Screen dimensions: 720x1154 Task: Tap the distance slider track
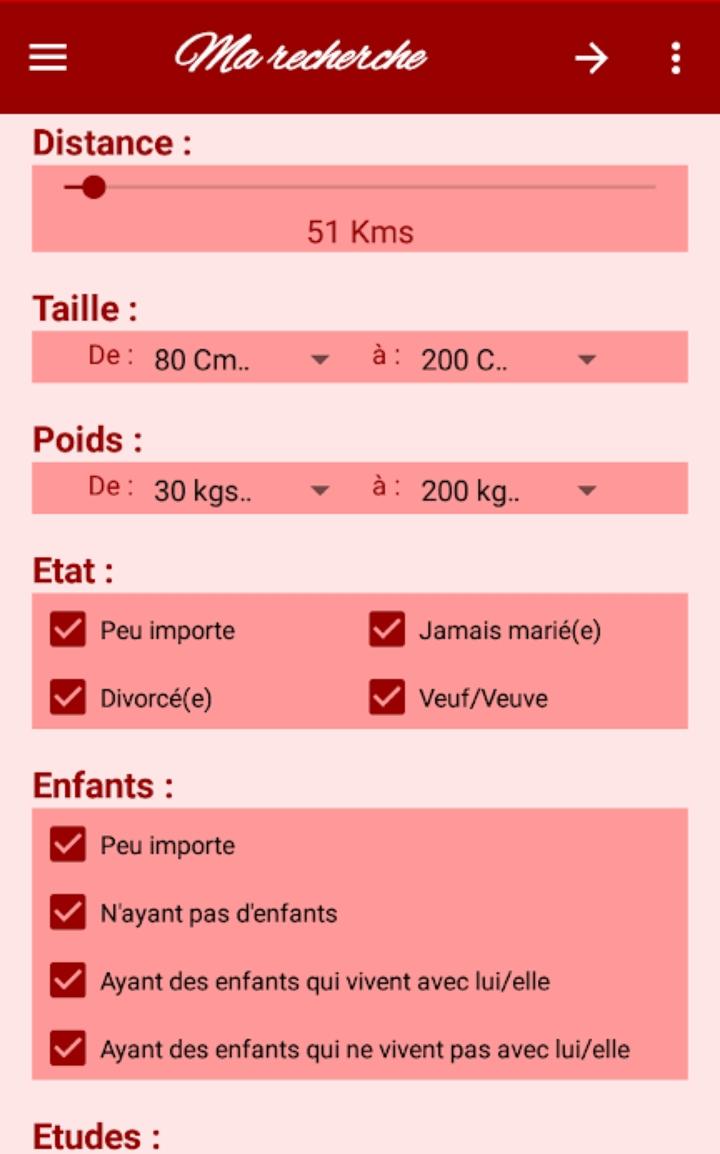360,188
